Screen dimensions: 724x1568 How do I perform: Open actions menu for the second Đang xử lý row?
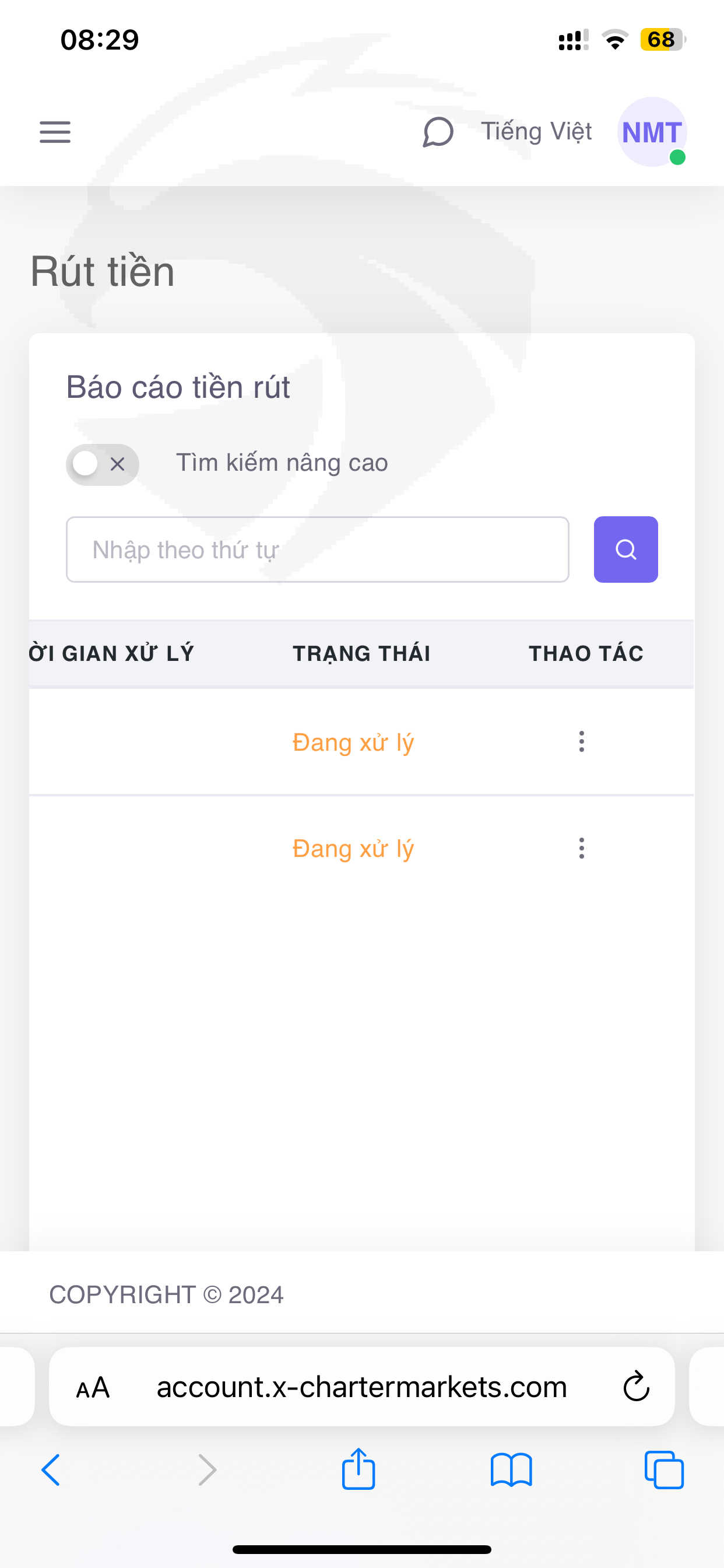582,848
